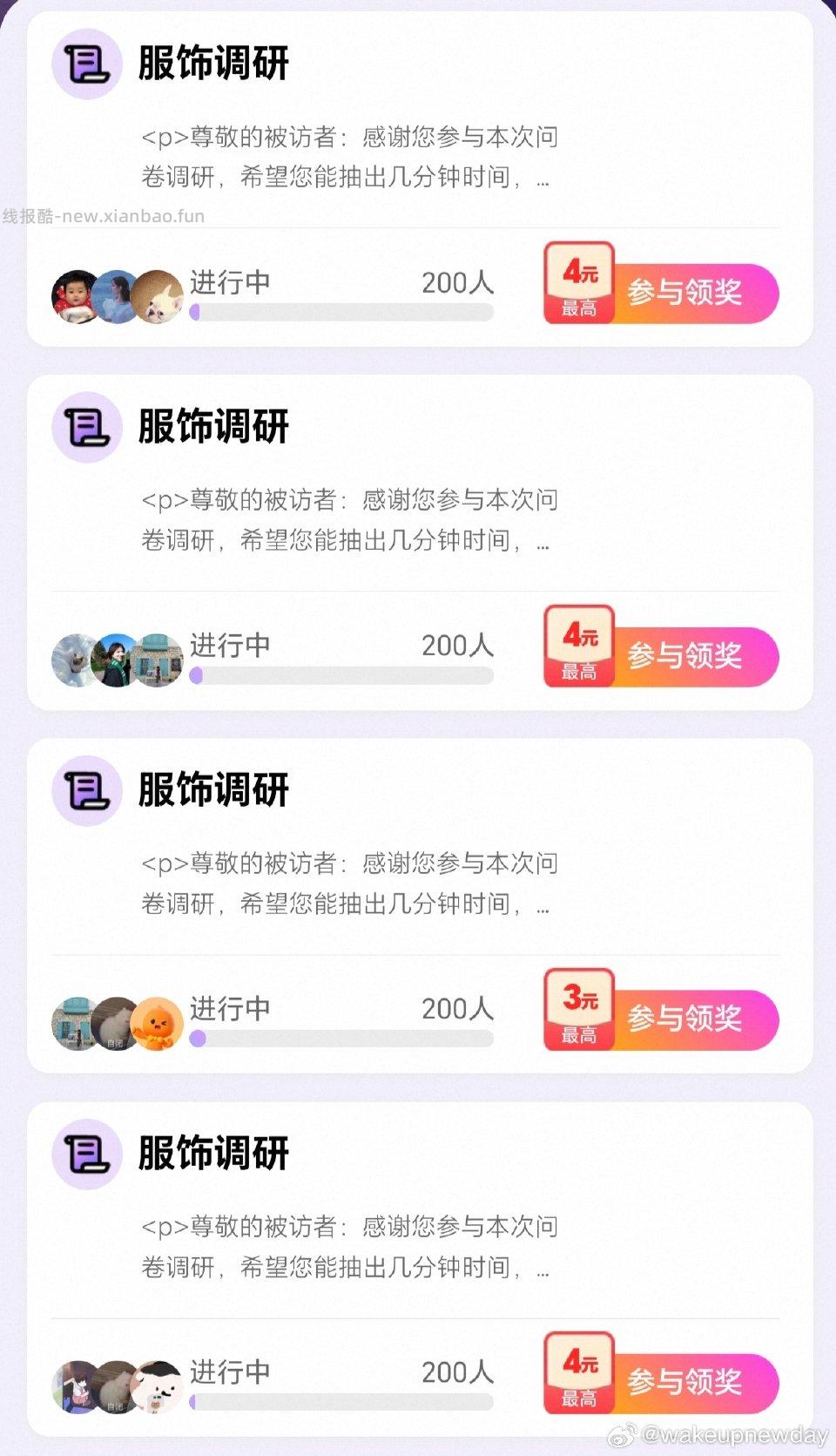Open the 服饰调研 card offering 3元最高

213,790
